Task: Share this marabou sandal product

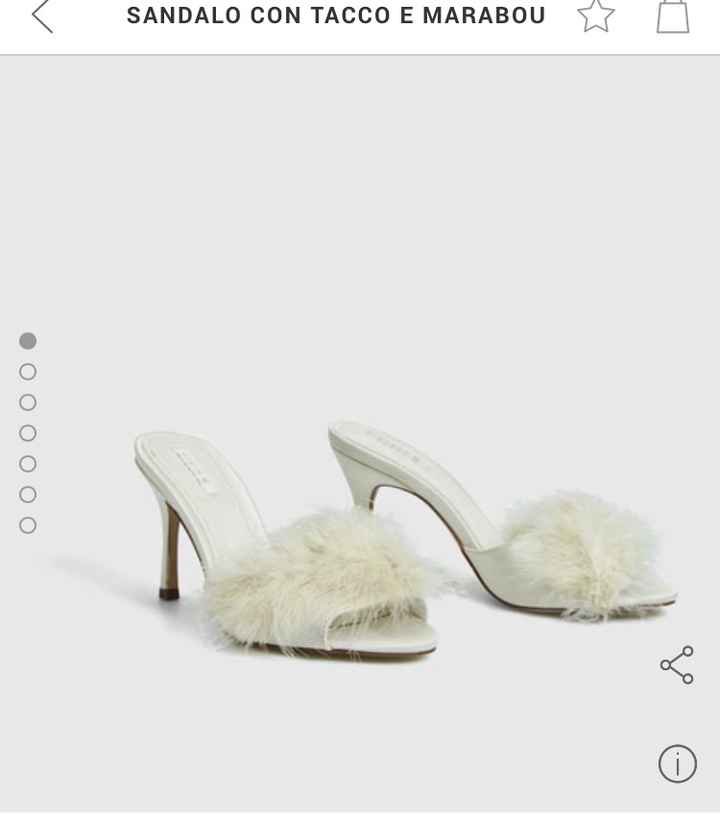Action: pyautogui.click(x=677, y=665)
